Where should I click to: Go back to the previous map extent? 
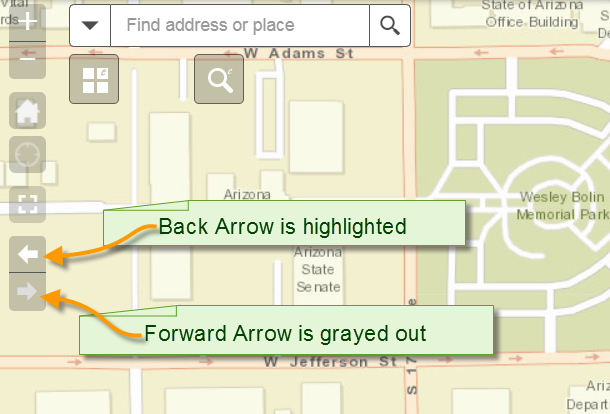[x=27, y=255]
